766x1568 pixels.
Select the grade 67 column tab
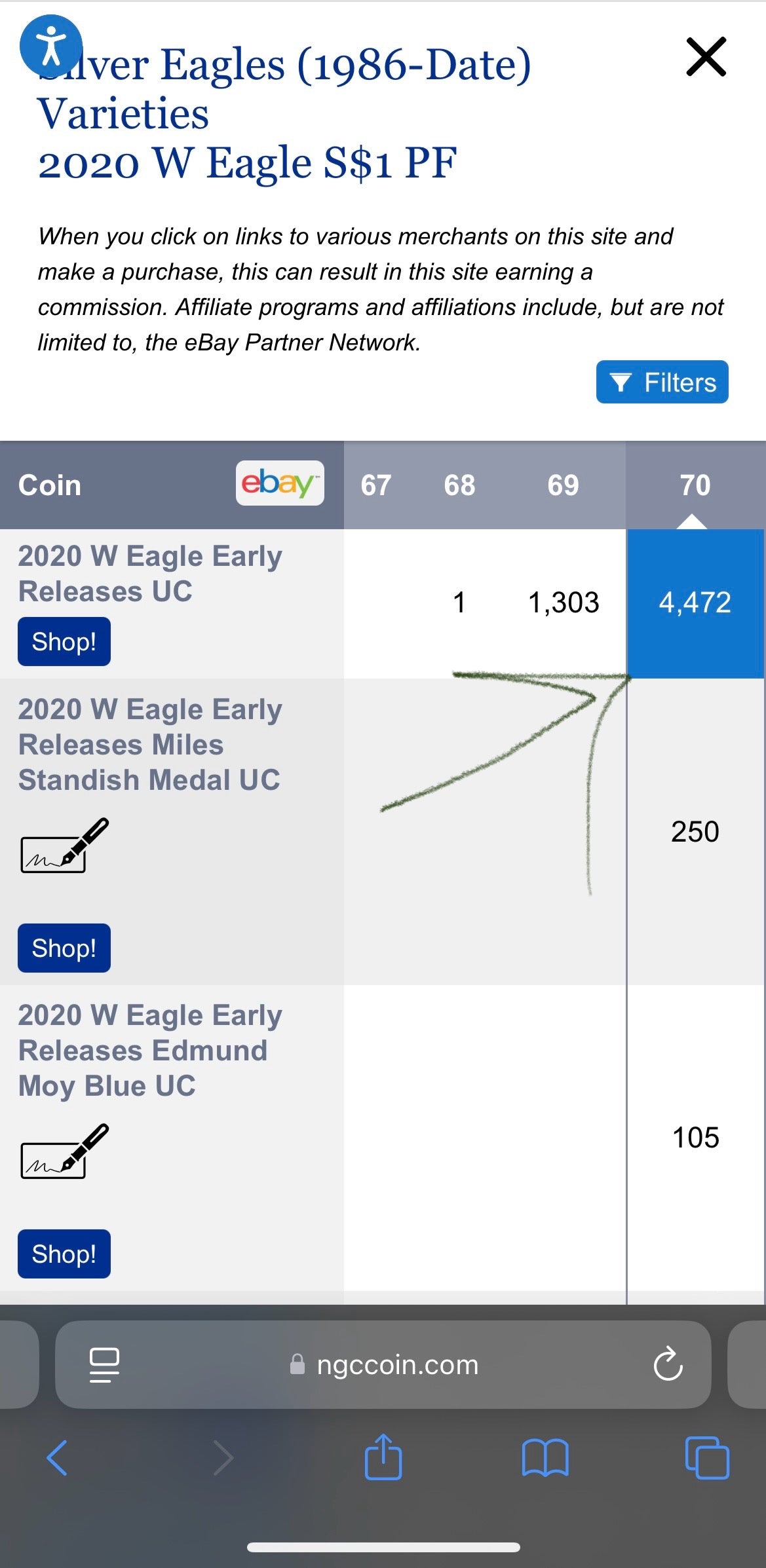coord(375,485)
